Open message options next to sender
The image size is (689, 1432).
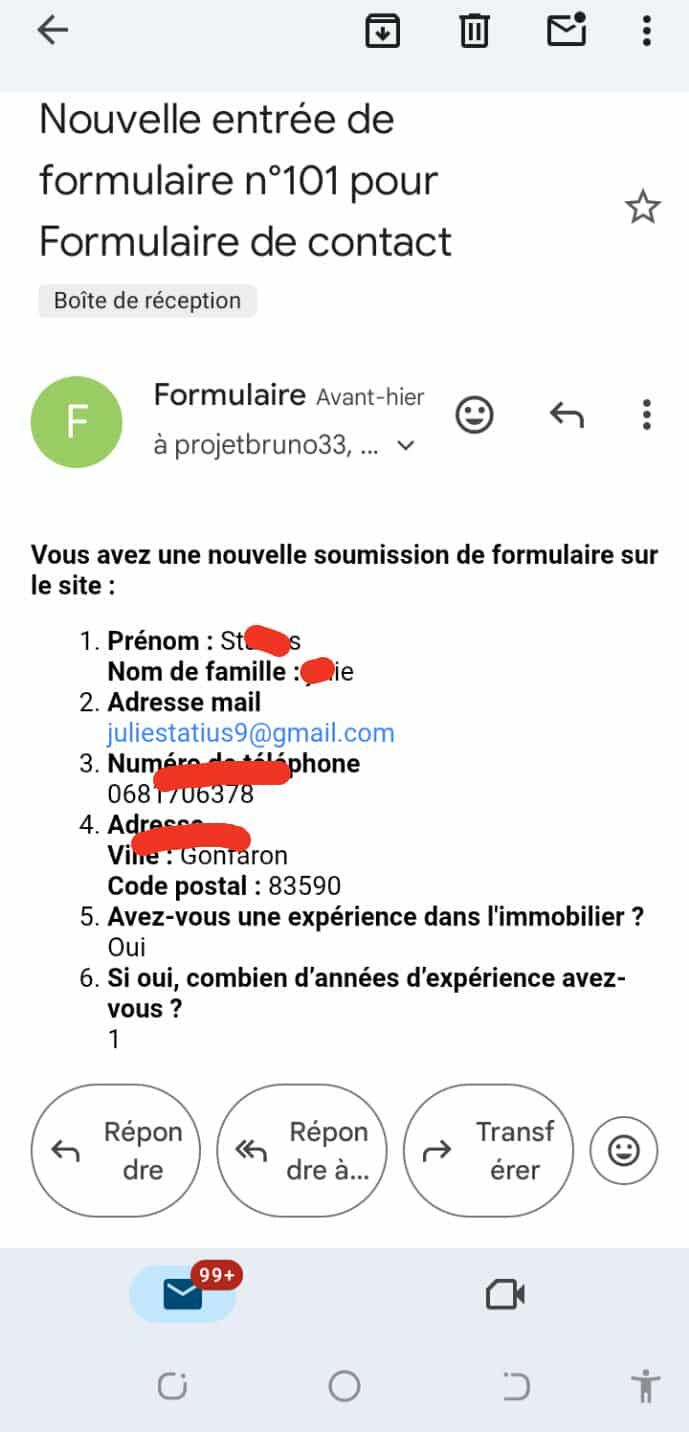647,414
